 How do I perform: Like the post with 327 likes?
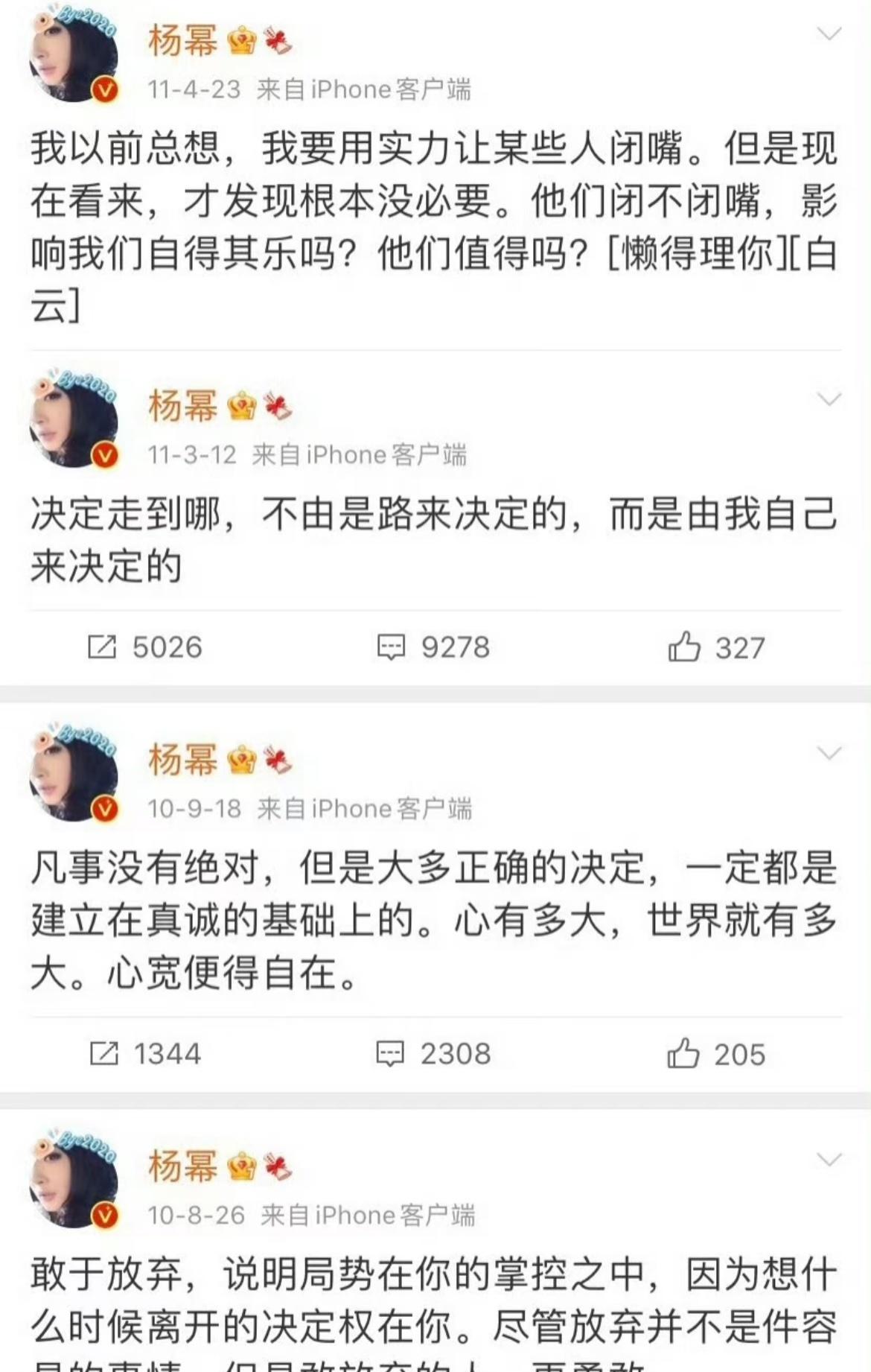pos(716,647)
